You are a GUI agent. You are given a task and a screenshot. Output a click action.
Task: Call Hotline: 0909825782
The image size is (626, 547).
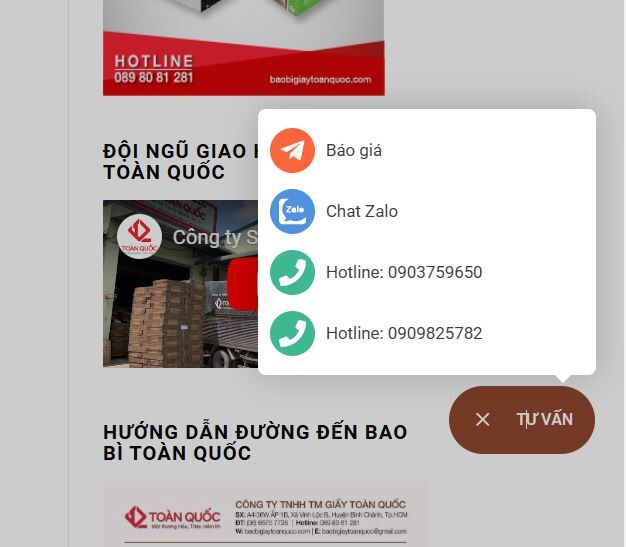coord(403,333)
